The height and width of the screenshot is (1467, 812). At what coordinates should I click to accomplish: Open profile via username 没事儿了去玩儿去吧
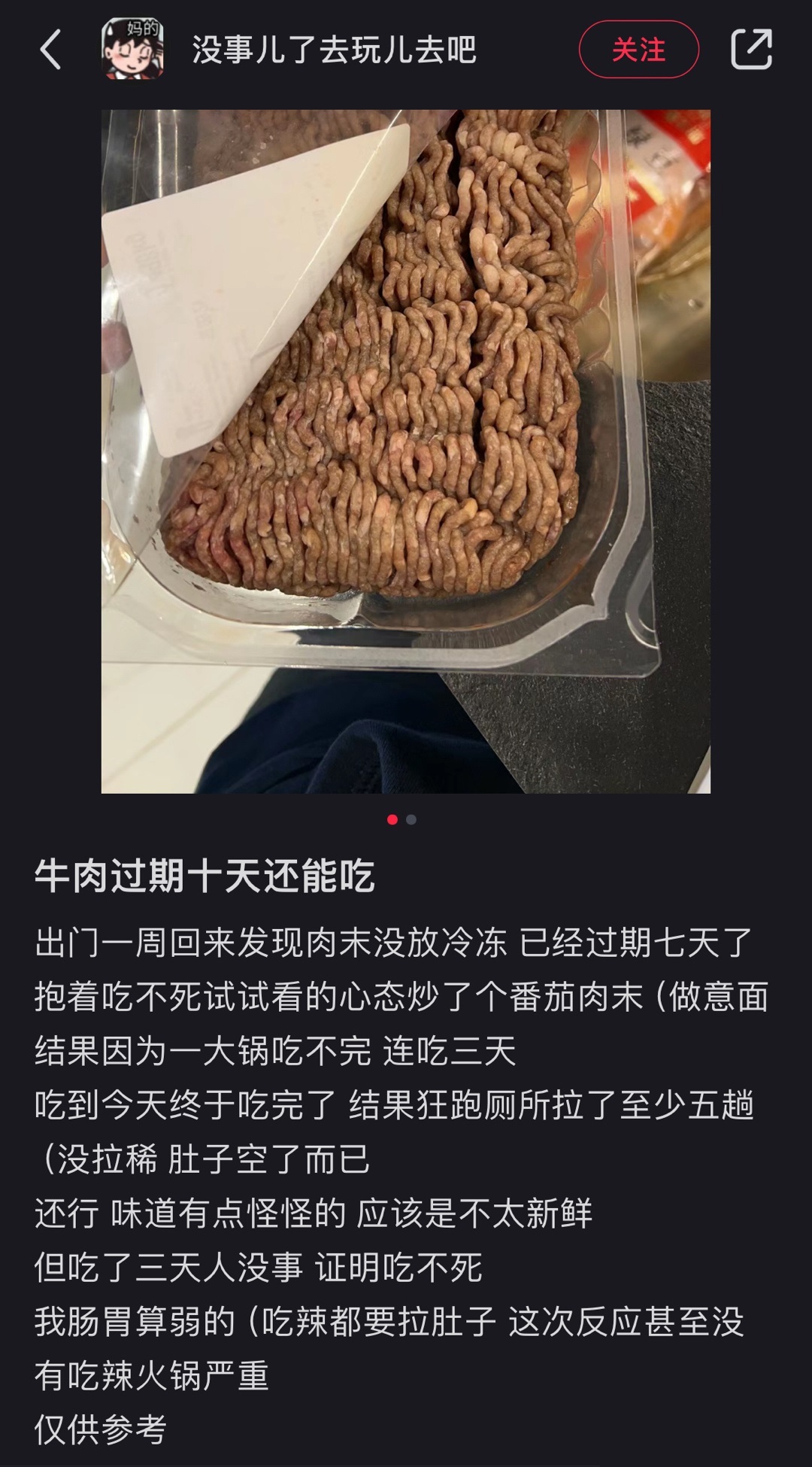click(x=334, y=50)
